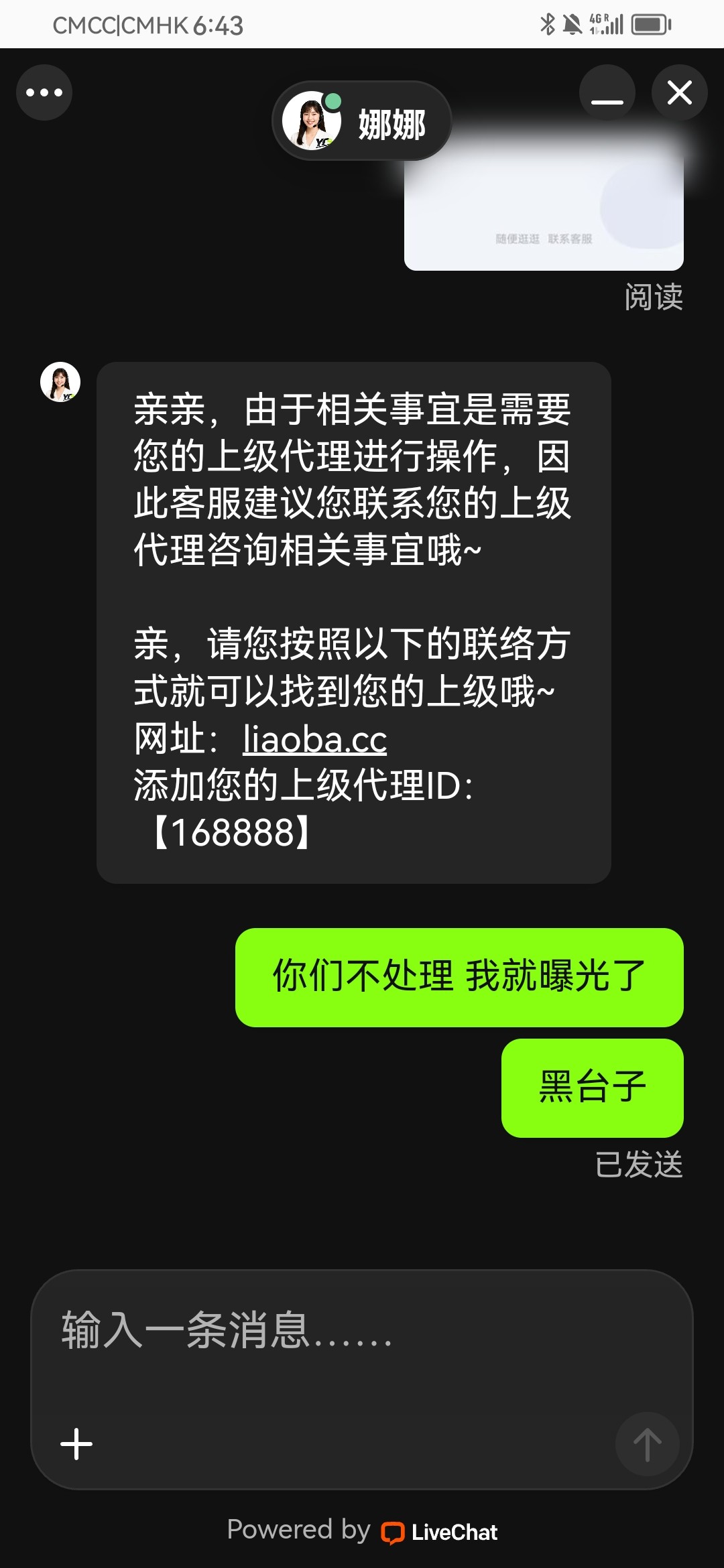Click the small avatar beside the agent message
The height and width of the screenshot is (1568, 724).
coord(59,382)
